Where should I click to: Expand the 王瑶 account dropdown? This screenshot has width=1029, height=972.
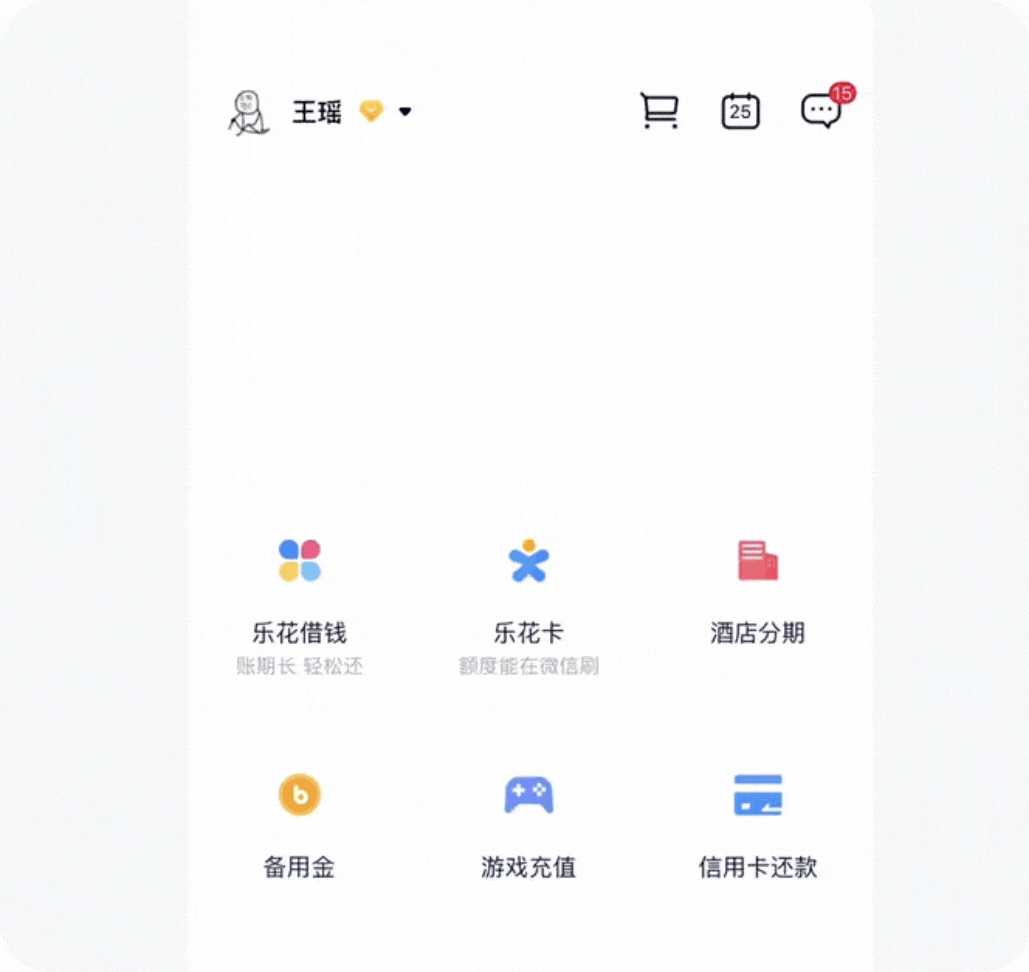[x=405, y=112]
